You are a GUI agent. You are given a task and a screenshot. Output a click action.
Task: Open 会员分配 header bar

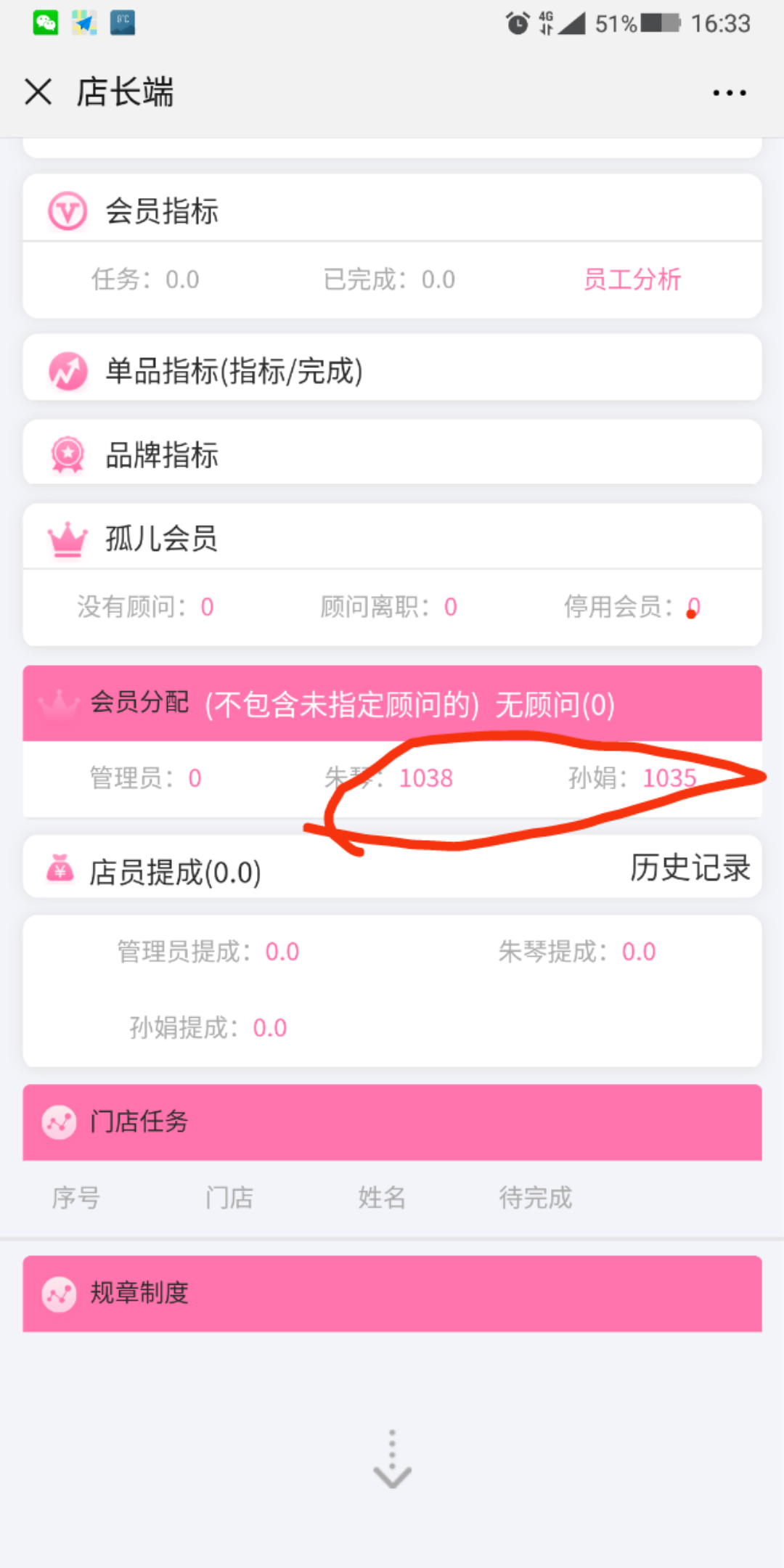[x=353, y=703]
